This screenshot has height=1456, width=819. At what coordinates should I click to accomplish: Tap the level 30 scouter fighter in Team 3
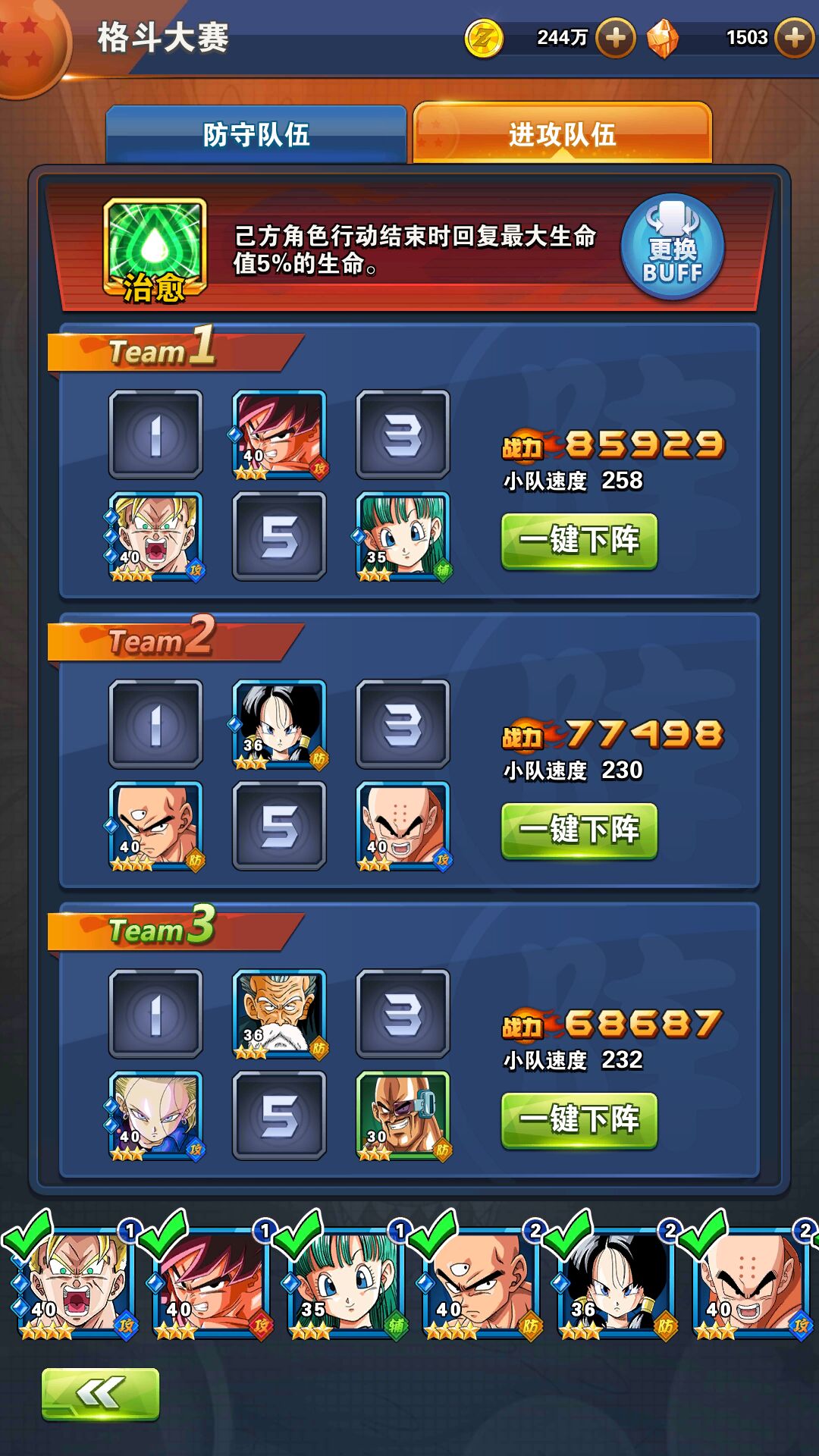pyautogui.click(x=403, y=1116)
